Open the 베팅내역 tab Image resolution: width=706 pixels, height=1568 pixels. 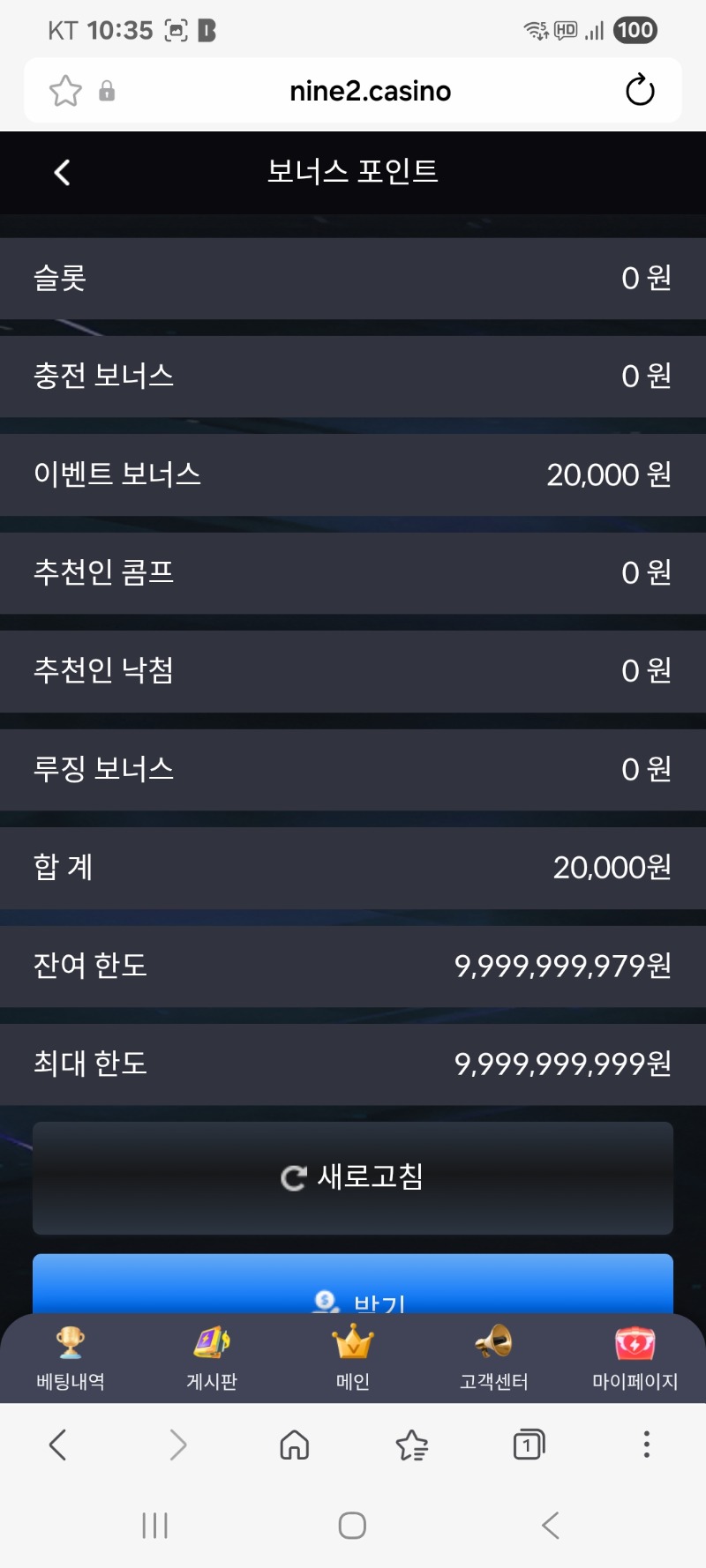pyautogui.click(x=71, y=1358)
